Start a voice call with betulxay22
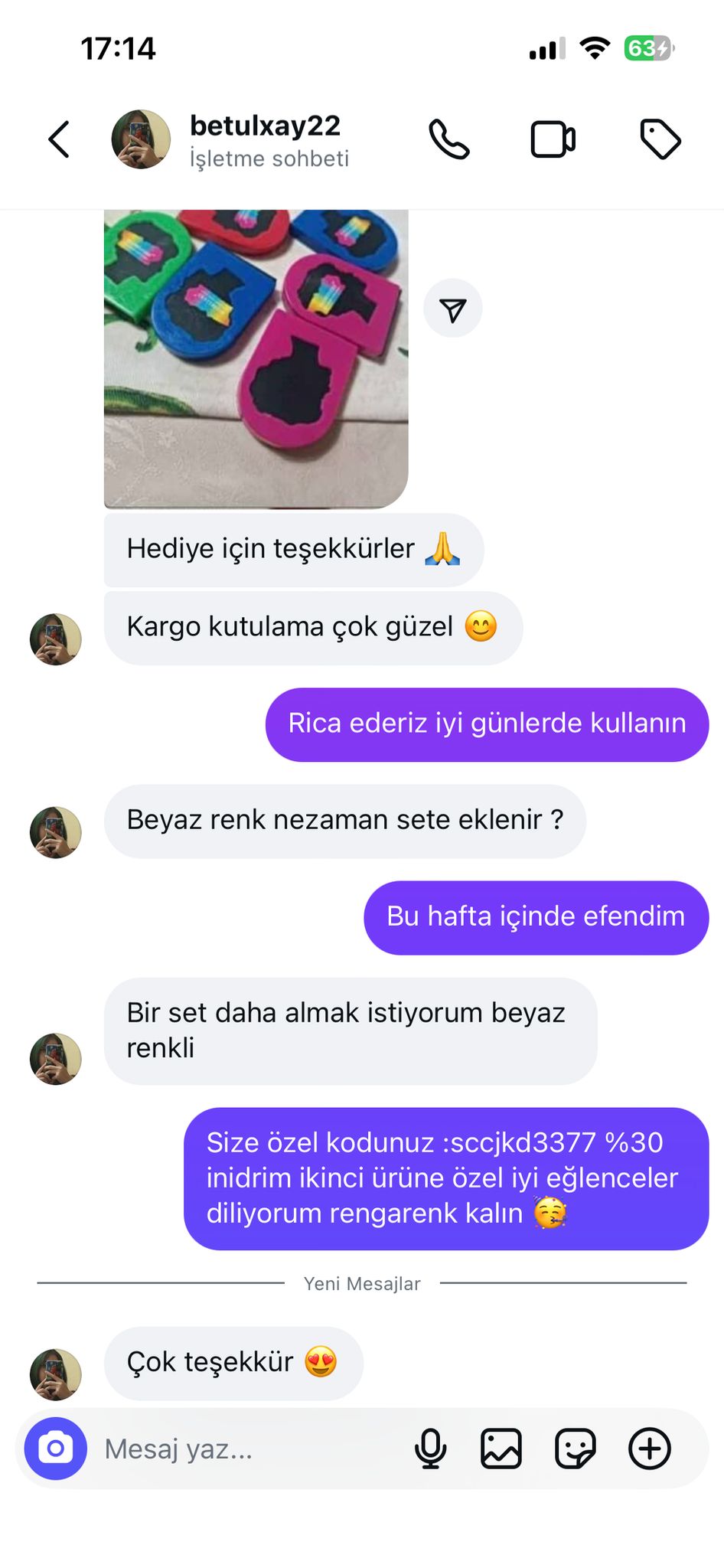 448,139
